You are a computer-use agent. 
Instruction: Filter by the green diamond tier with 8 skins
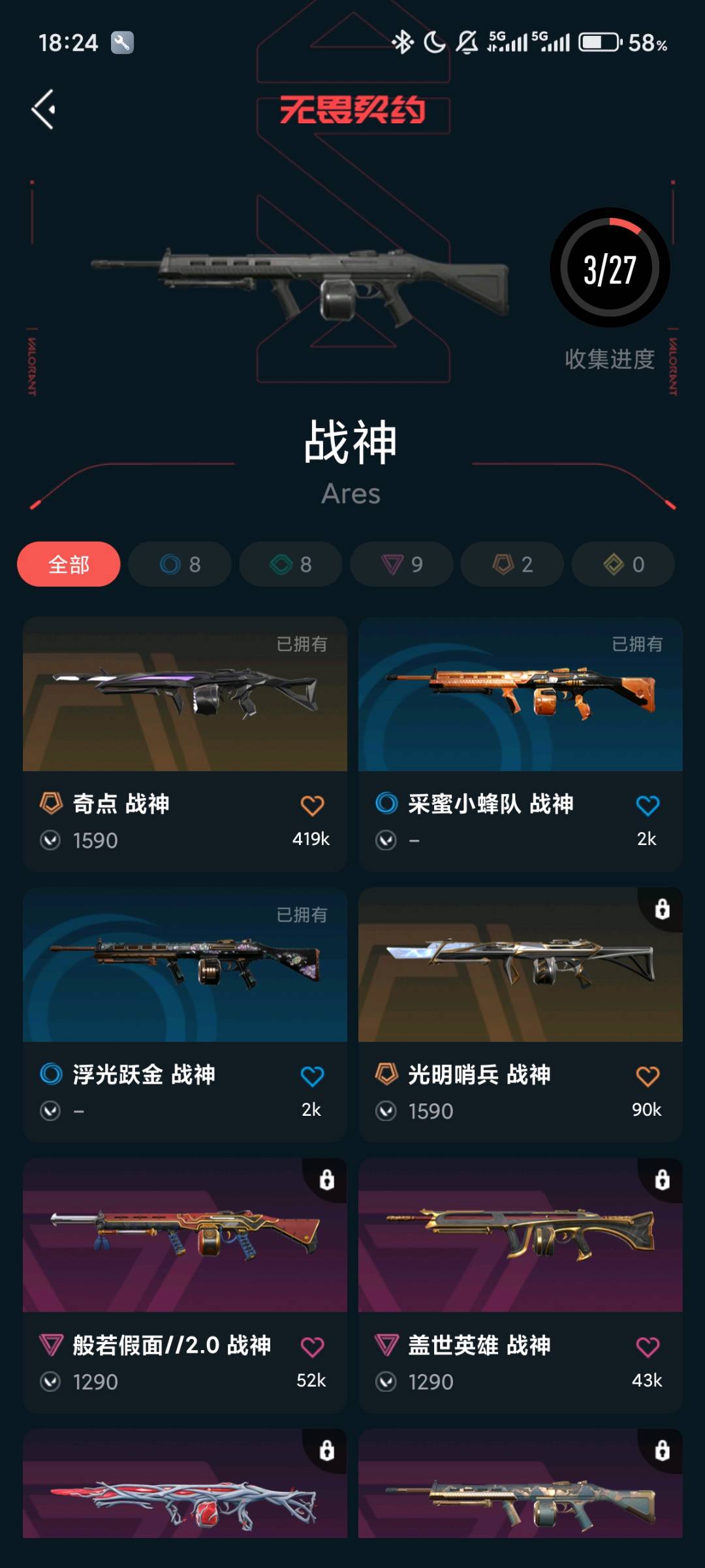point(290,564)
